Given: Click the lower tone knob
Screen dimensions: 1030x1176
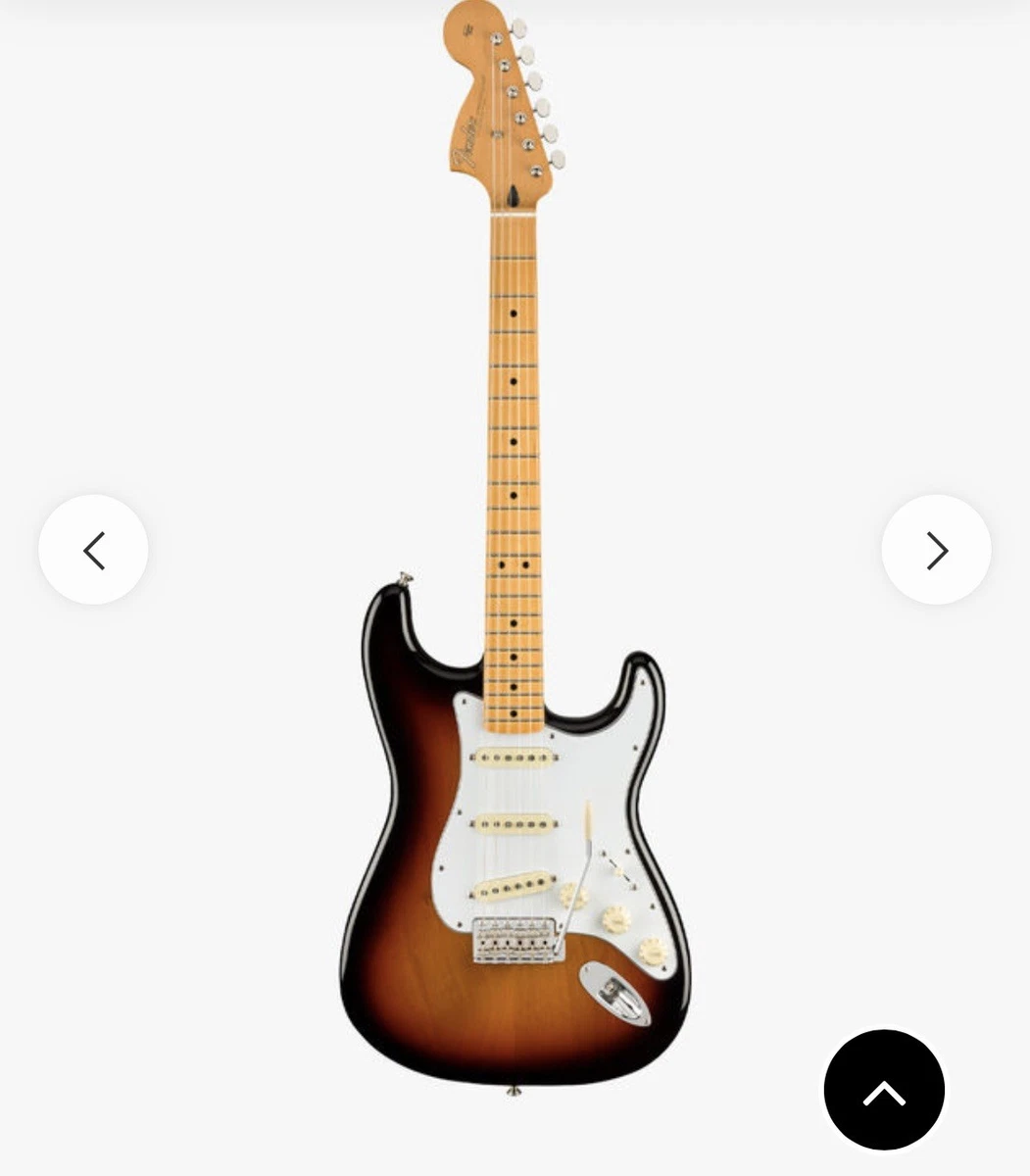Looking at the screenshot, I should pos(650,951).
